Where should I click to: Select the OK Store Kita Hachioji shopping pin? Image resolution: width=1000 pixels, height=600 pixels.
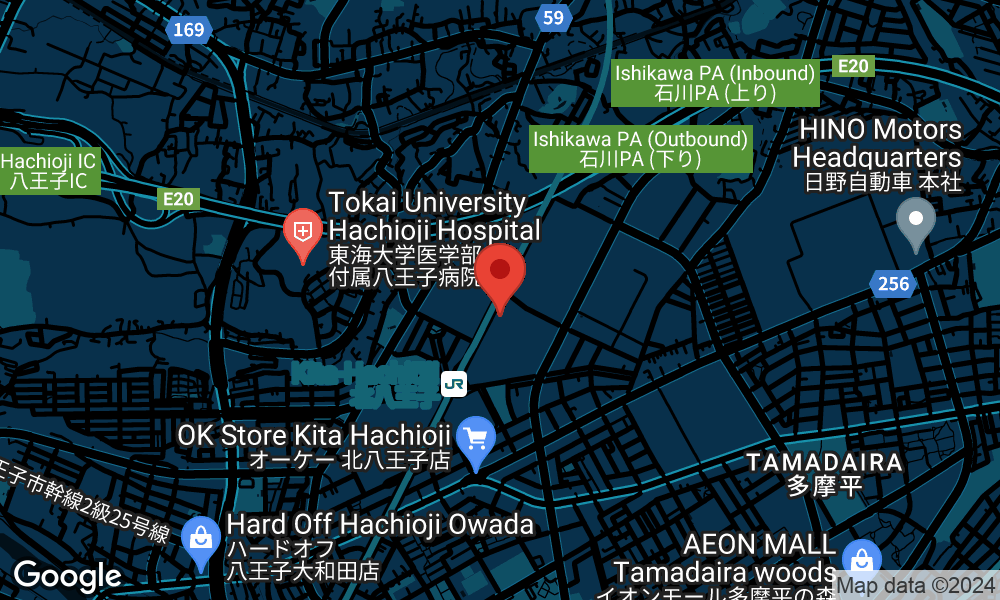tap(475, 439)
